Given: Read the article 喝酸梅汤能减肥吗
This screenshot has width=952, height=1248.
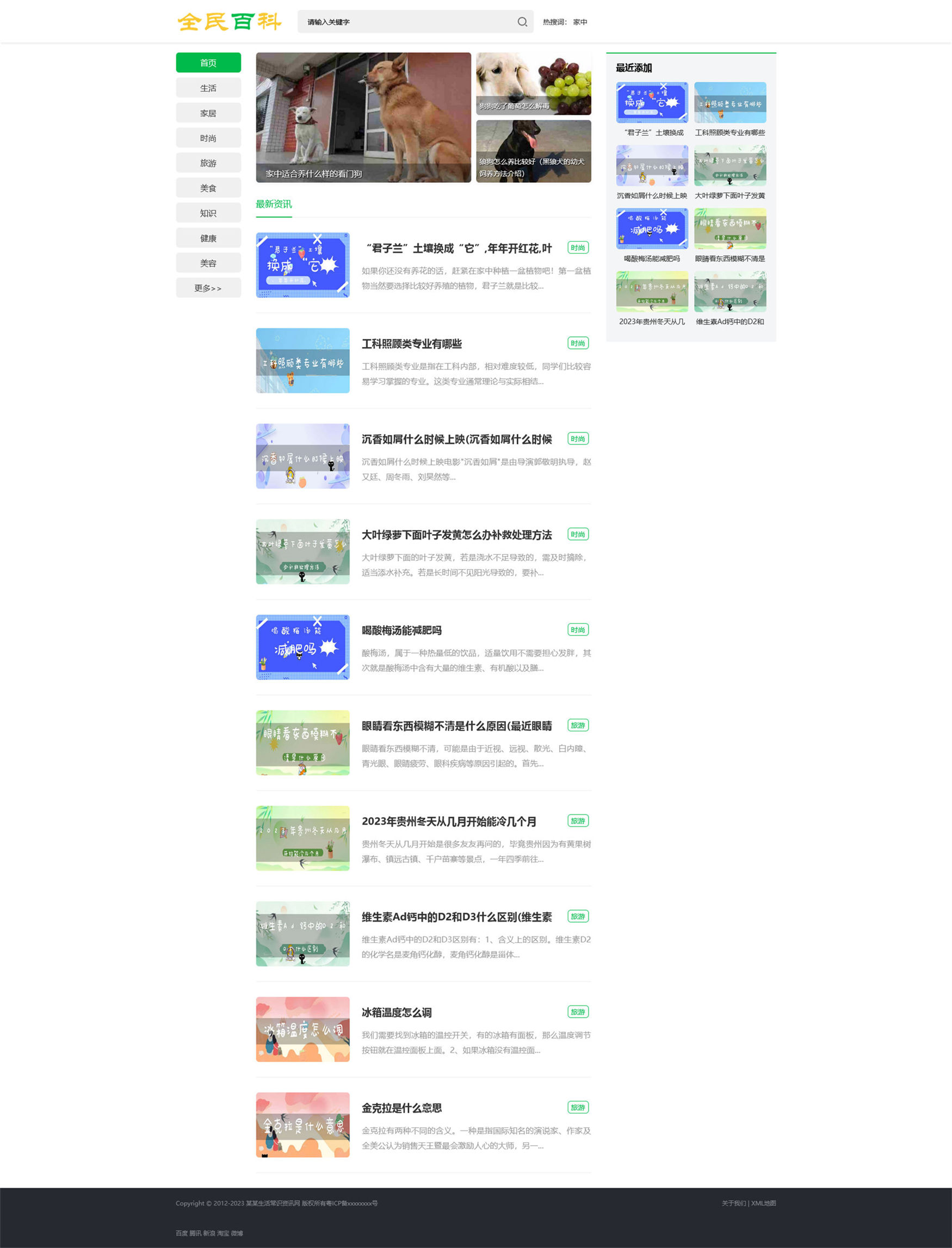Looking at the screenshot, I should click(401, 630).
